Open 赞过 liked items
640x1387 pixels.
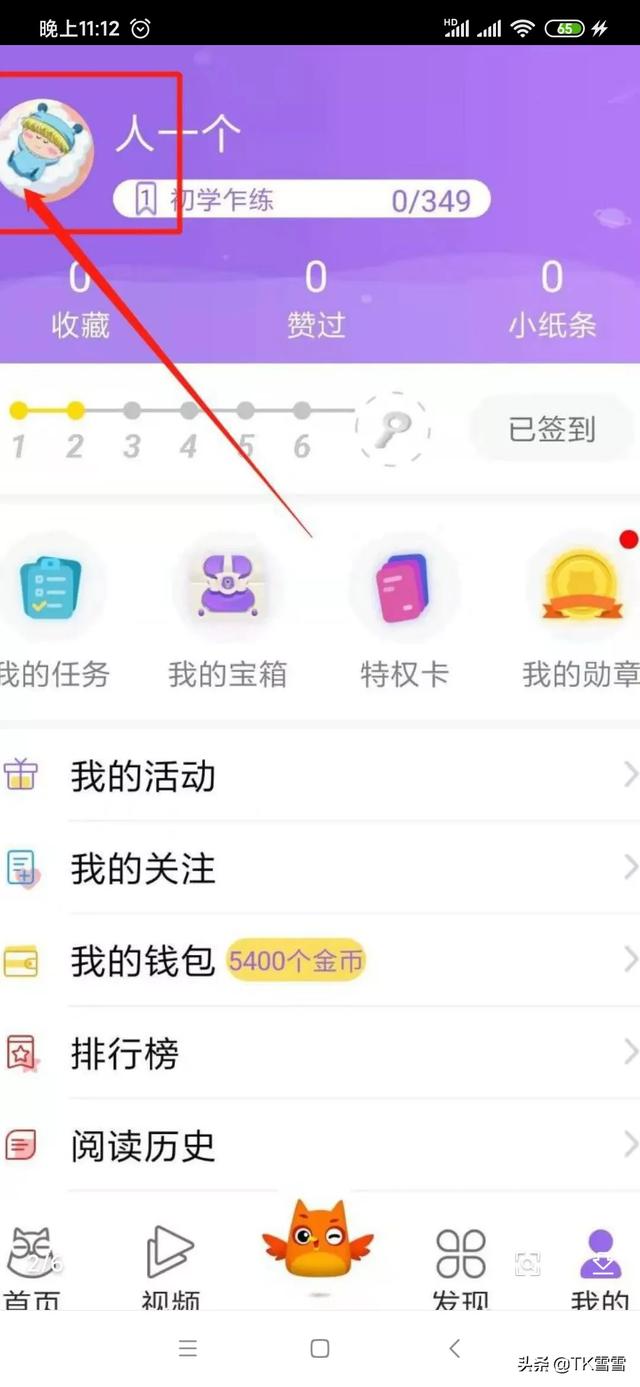[316, 300]
